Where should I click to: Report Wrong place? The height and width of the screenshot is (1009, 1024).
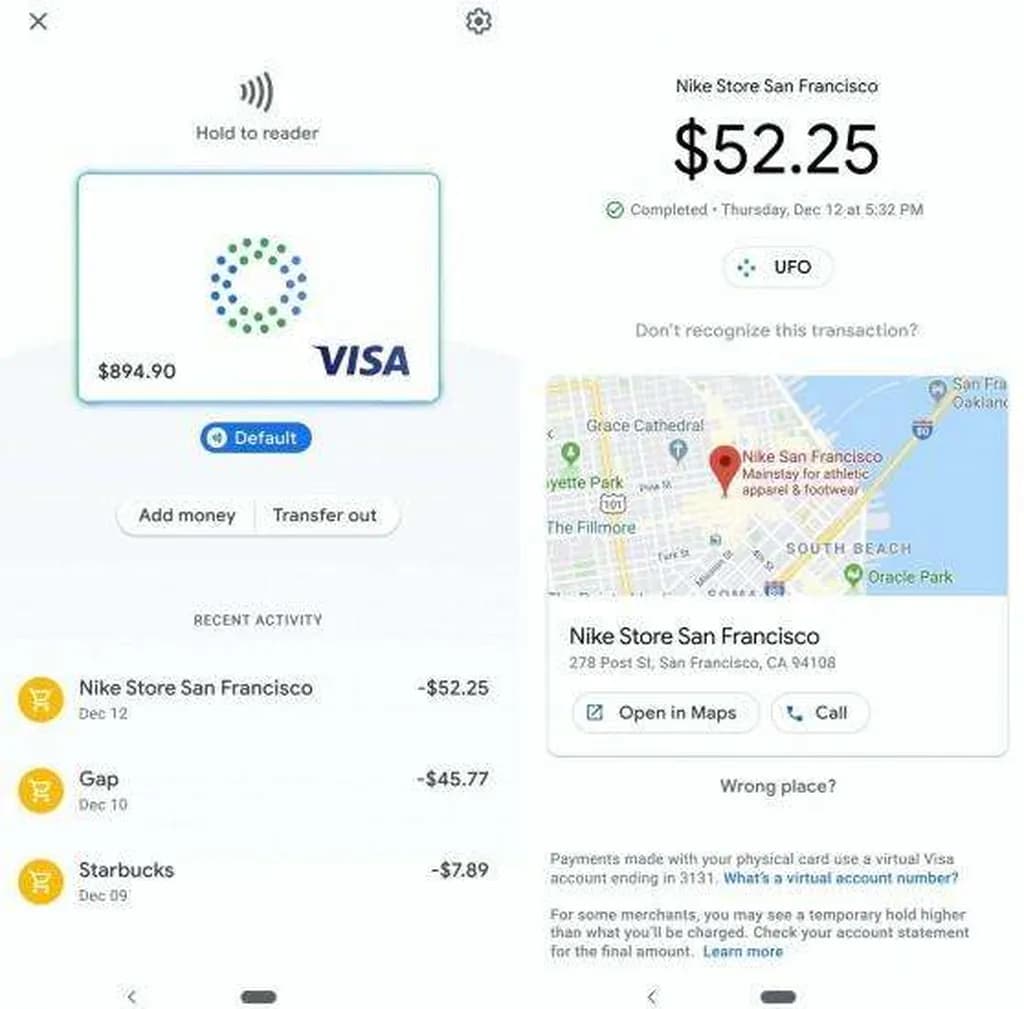click(777, 786)
